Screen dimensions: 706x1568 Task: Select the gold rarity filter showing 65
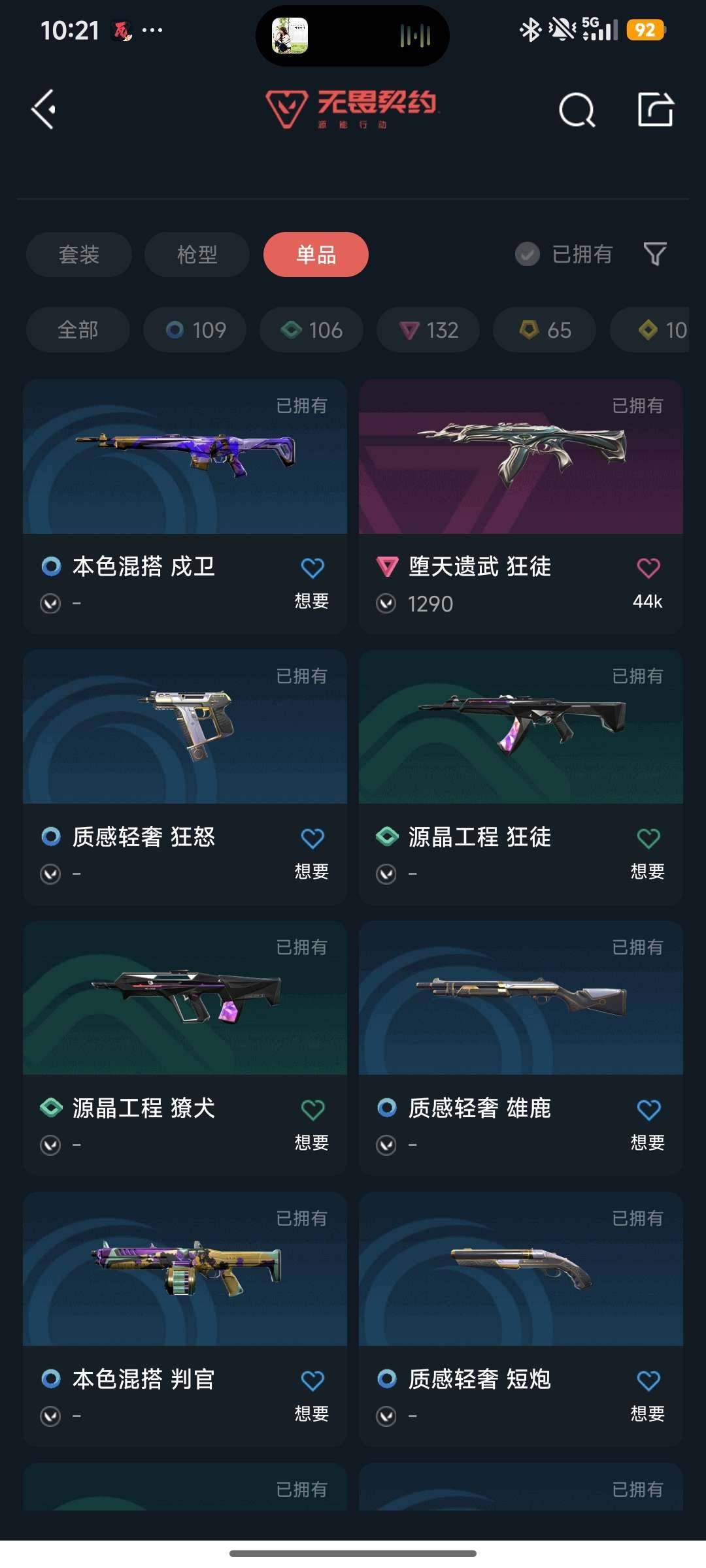click(543, 330)
